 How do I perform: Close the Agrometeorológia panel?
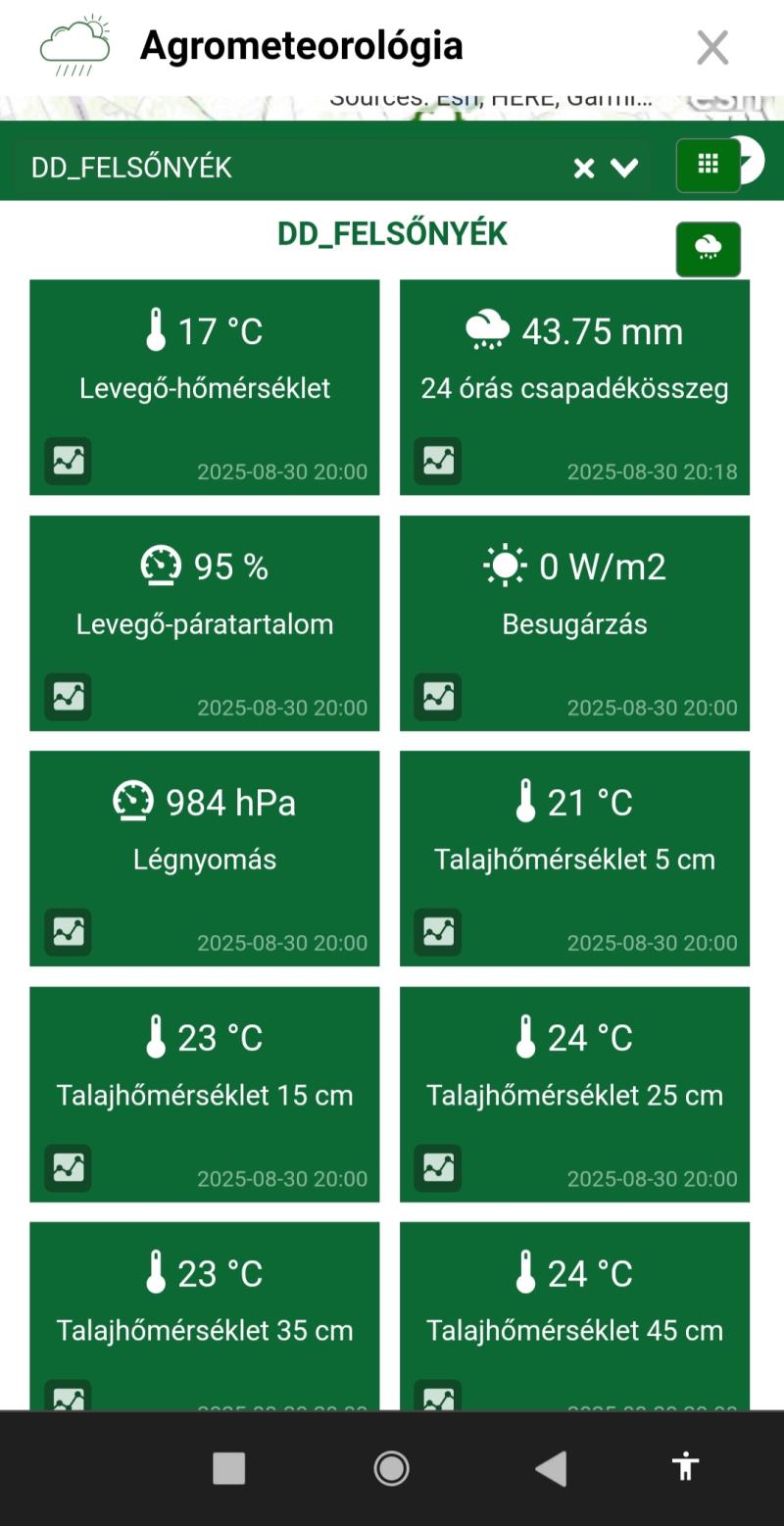tap(712, 47)
